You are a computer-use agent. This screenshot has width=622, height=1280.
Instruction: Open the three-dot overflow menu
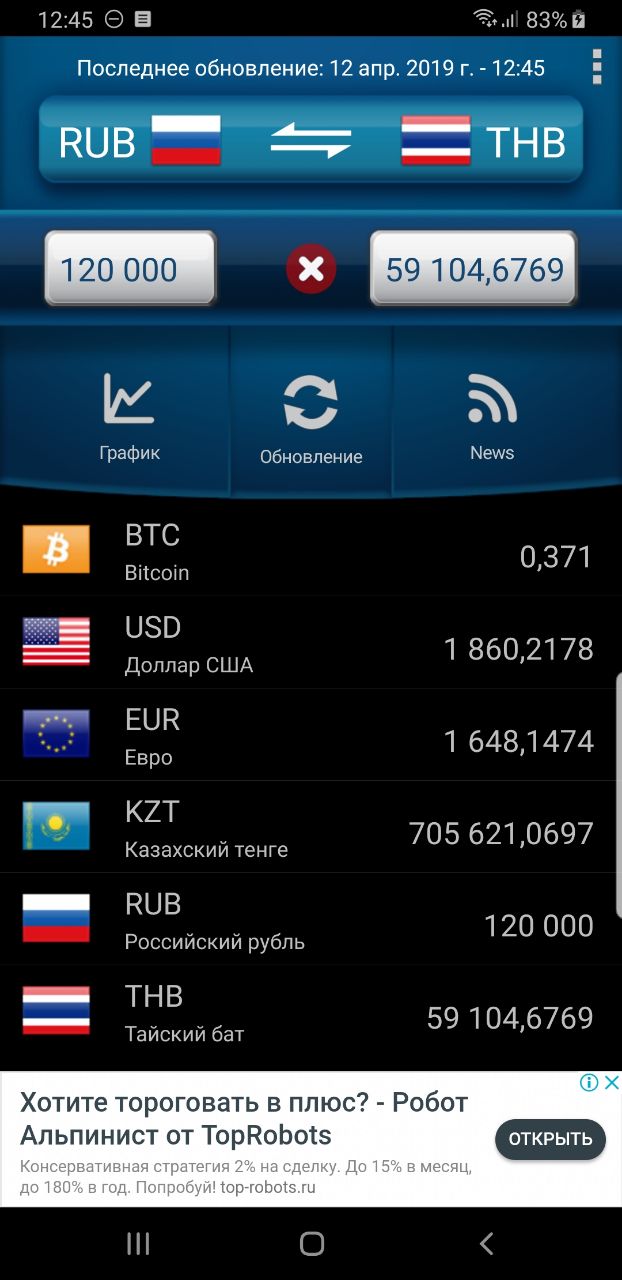[597, 67]
